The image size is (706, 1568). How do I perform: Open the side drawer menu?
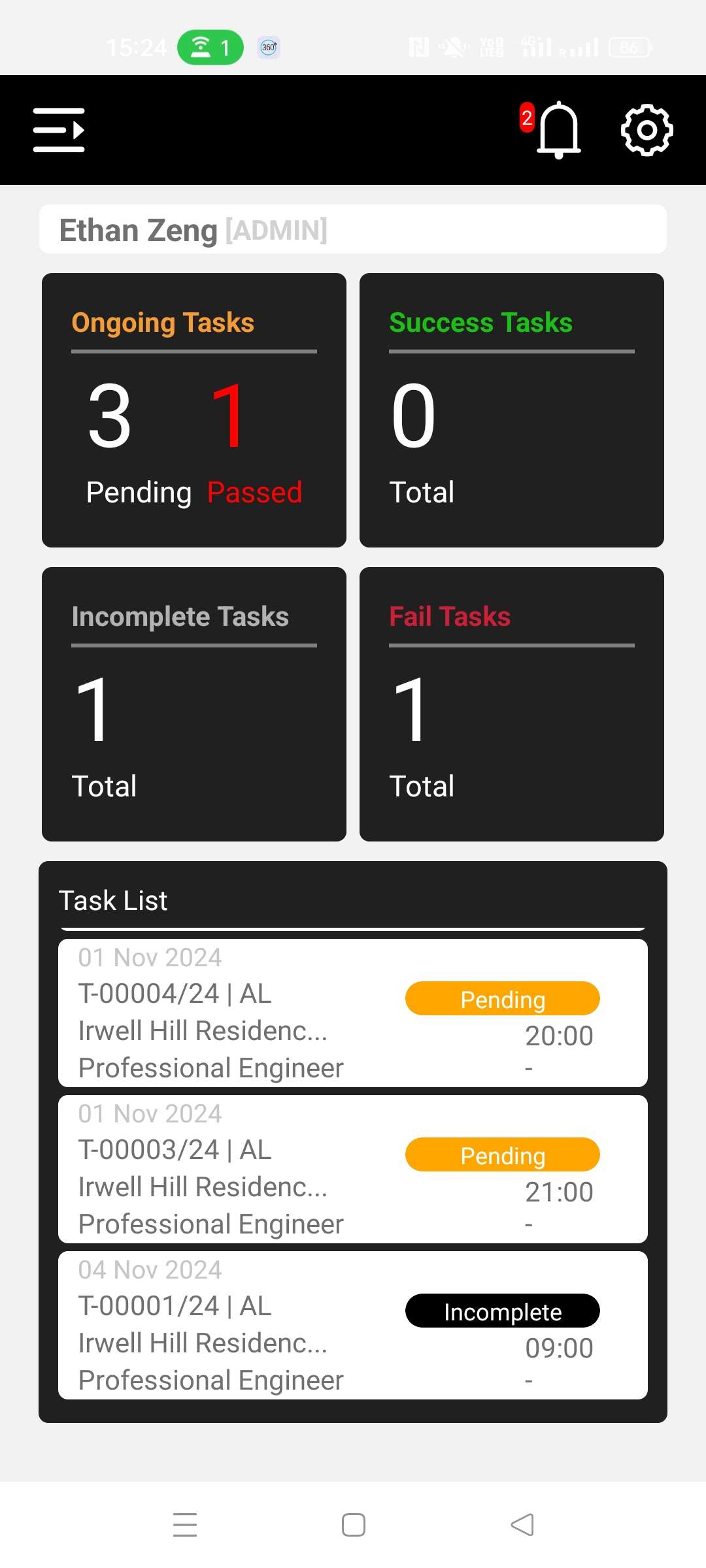pos(59,130)
